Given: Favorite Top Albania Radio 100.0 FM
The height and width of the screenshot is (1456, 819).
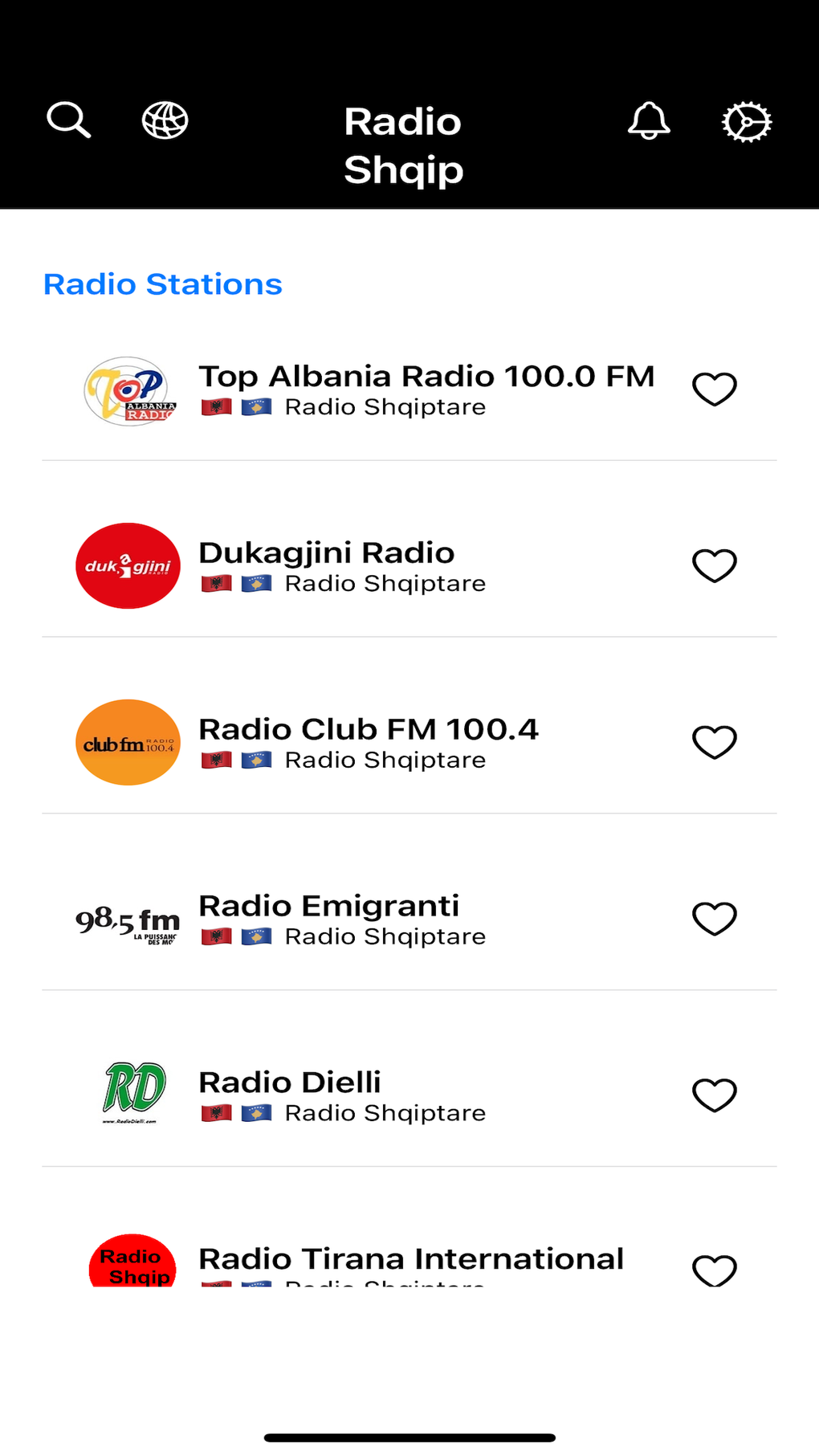Looking at the screenshot, I should pos(715,389).
